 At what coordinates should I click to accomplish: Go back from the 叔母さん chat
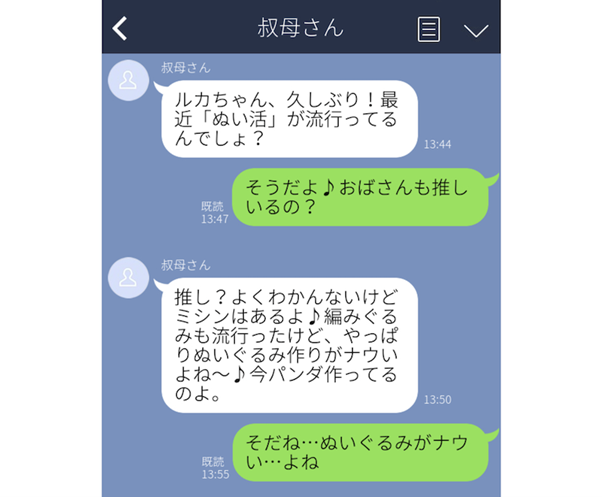(x=120, y=28)
